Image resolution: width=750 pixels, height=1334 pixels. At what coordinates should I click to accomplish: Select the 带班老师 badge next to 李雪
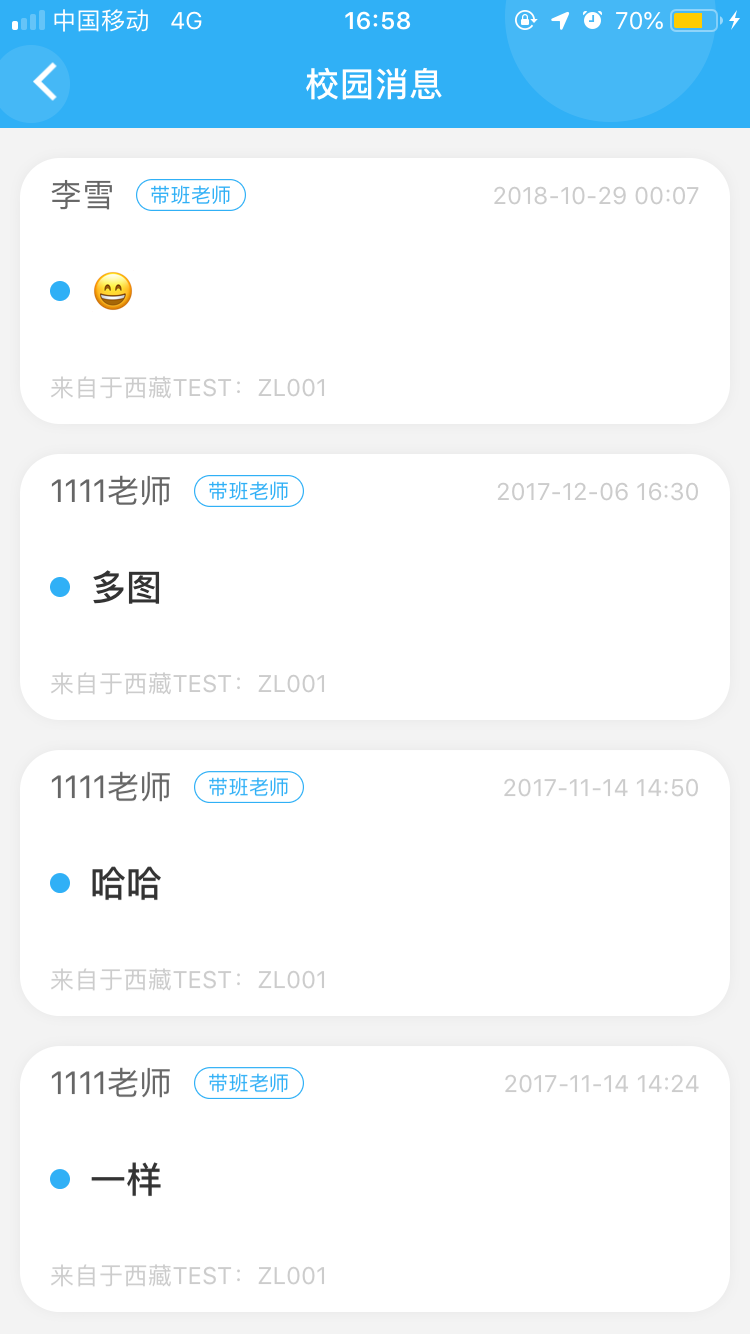pos(190,195)
